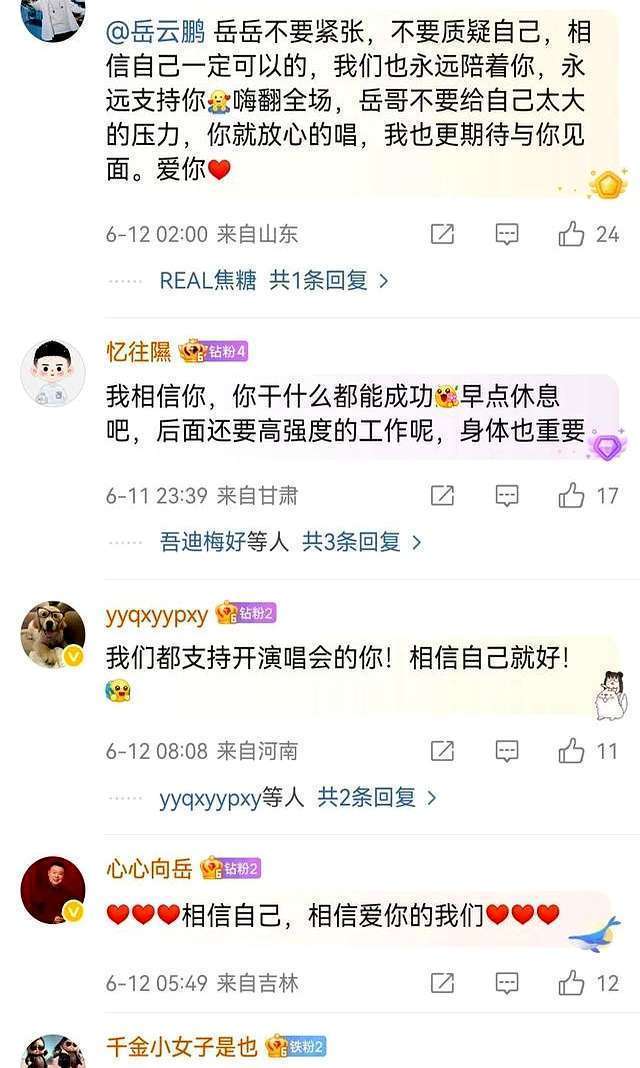The height and width of the screenshot is (1068, 640).
Task: Expand REAL焦糖 共1条回复
Action: pyautogui.click(x=274, y=281)
